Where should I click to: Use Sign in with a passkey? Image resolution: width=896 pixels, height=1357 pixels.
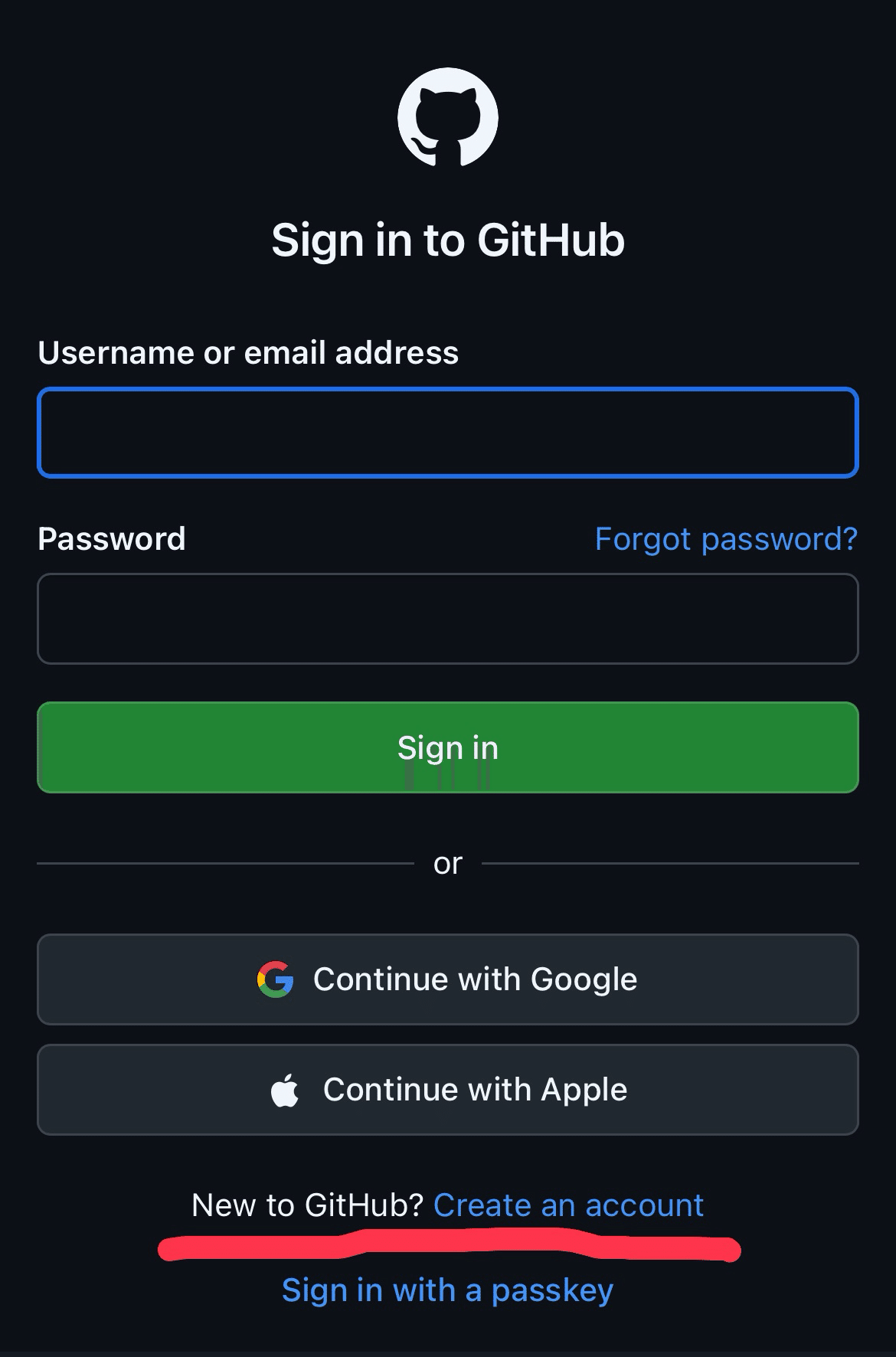click(x=448, y=1290)
